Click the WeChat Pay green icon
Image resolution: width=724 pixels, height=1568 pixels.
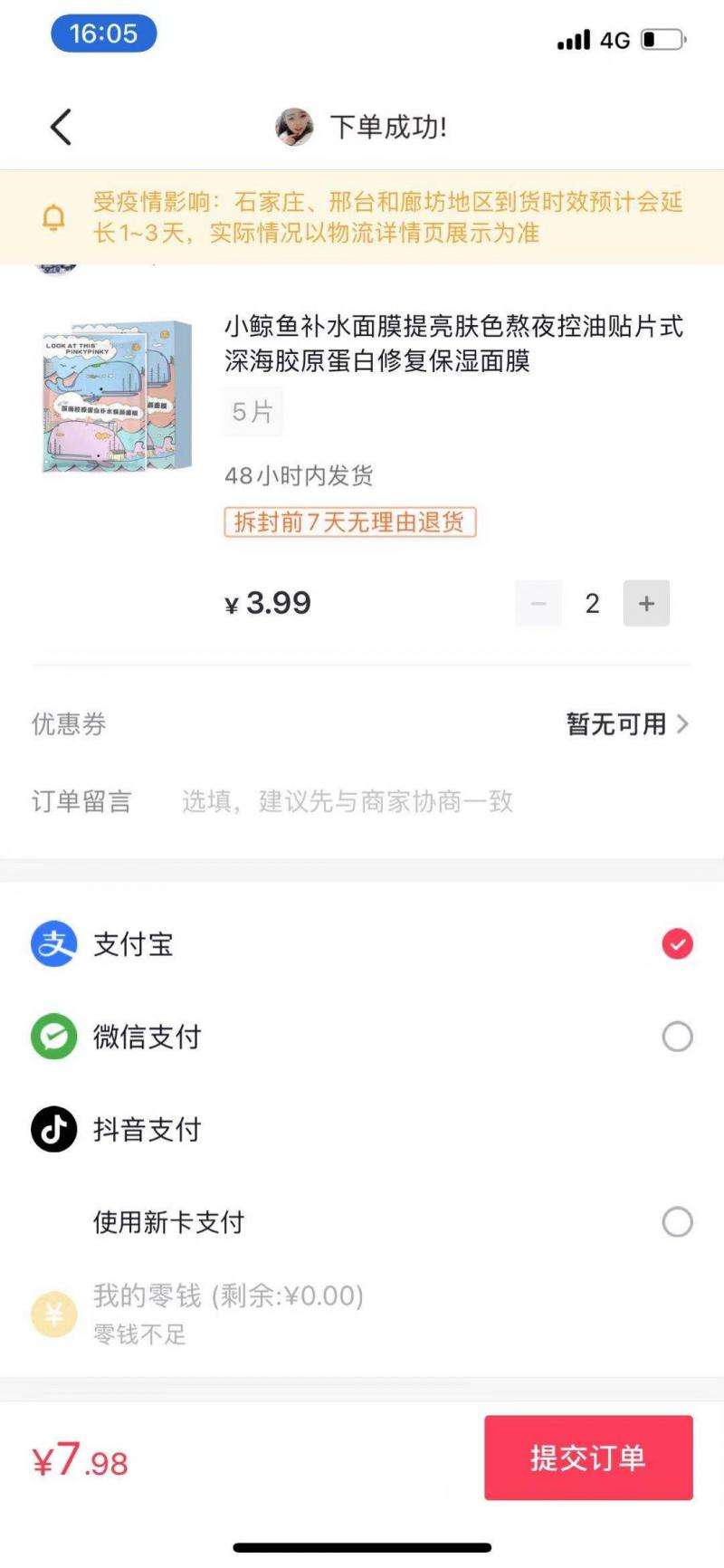(x=54, y=1037)
